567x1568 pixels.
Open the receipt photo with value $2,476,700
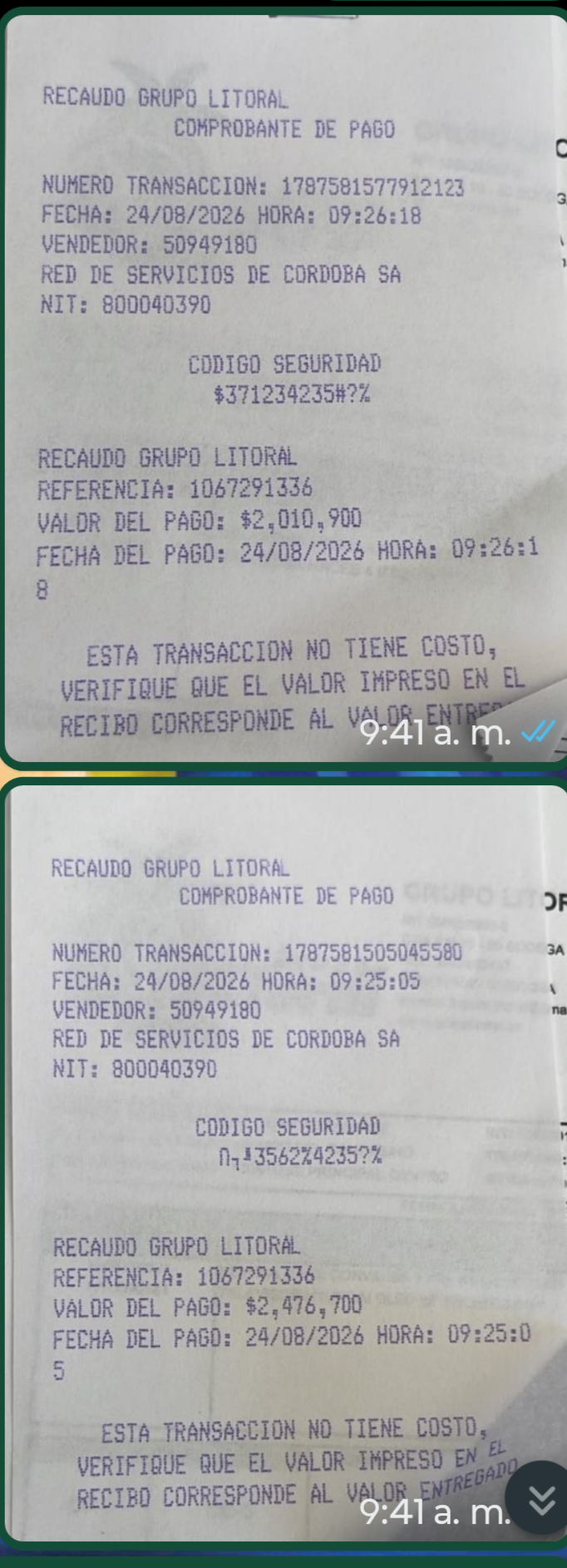(x=285, y=1163)
